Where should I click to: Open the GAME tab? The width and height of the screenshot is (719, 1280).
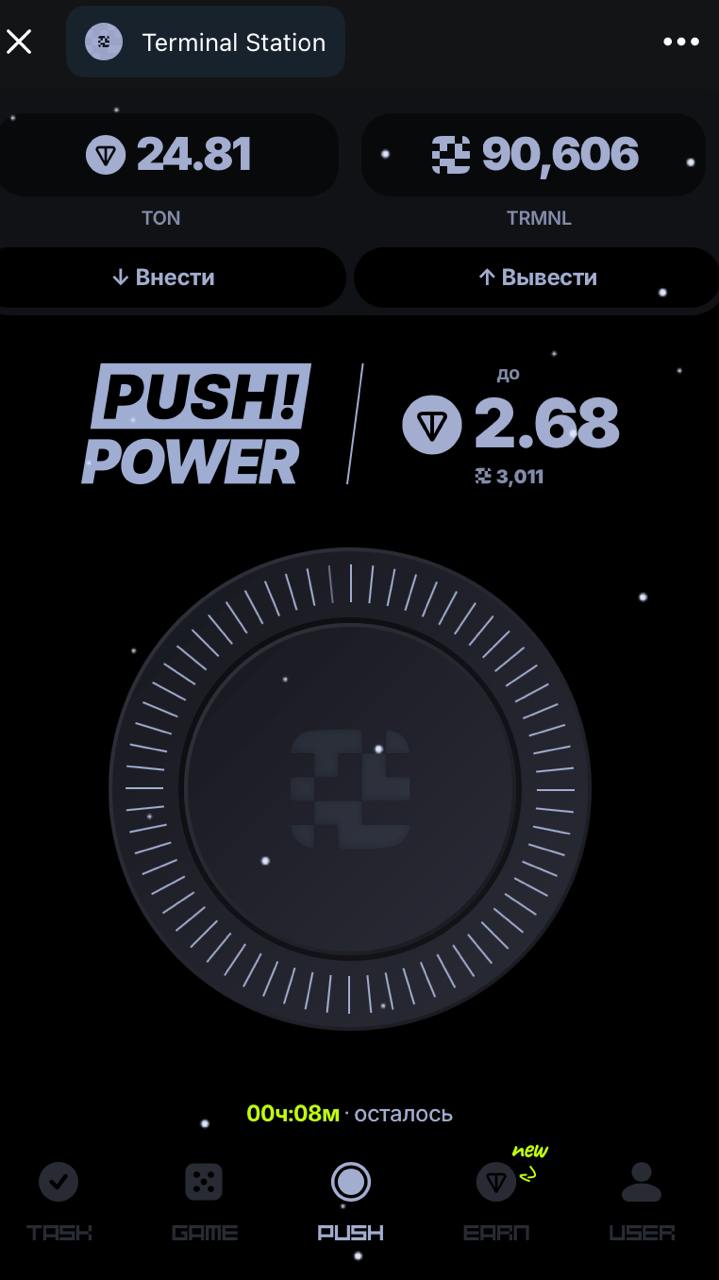pos(204,1200)
